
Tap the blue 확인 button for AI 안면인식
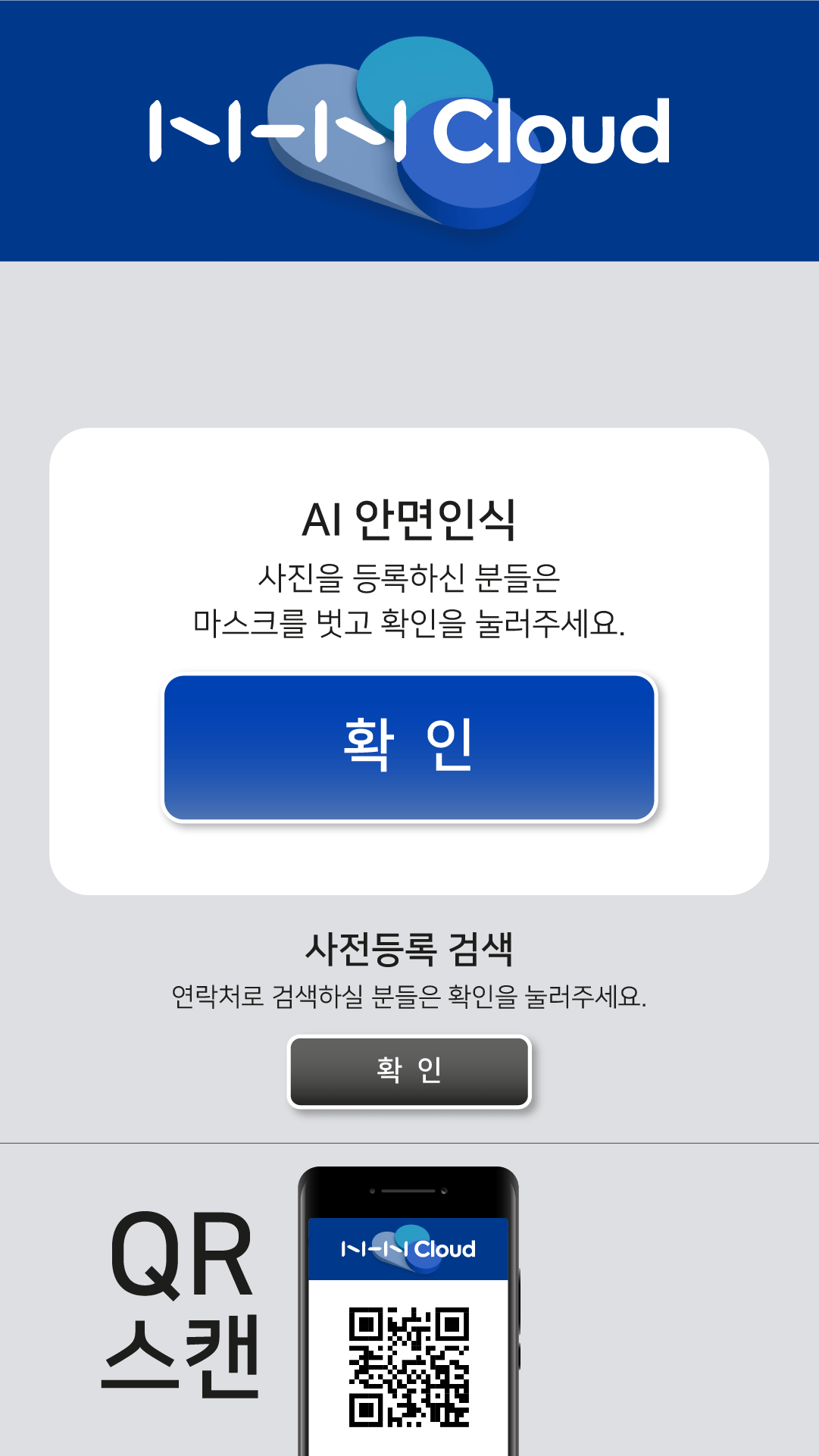tap(409, 747)
